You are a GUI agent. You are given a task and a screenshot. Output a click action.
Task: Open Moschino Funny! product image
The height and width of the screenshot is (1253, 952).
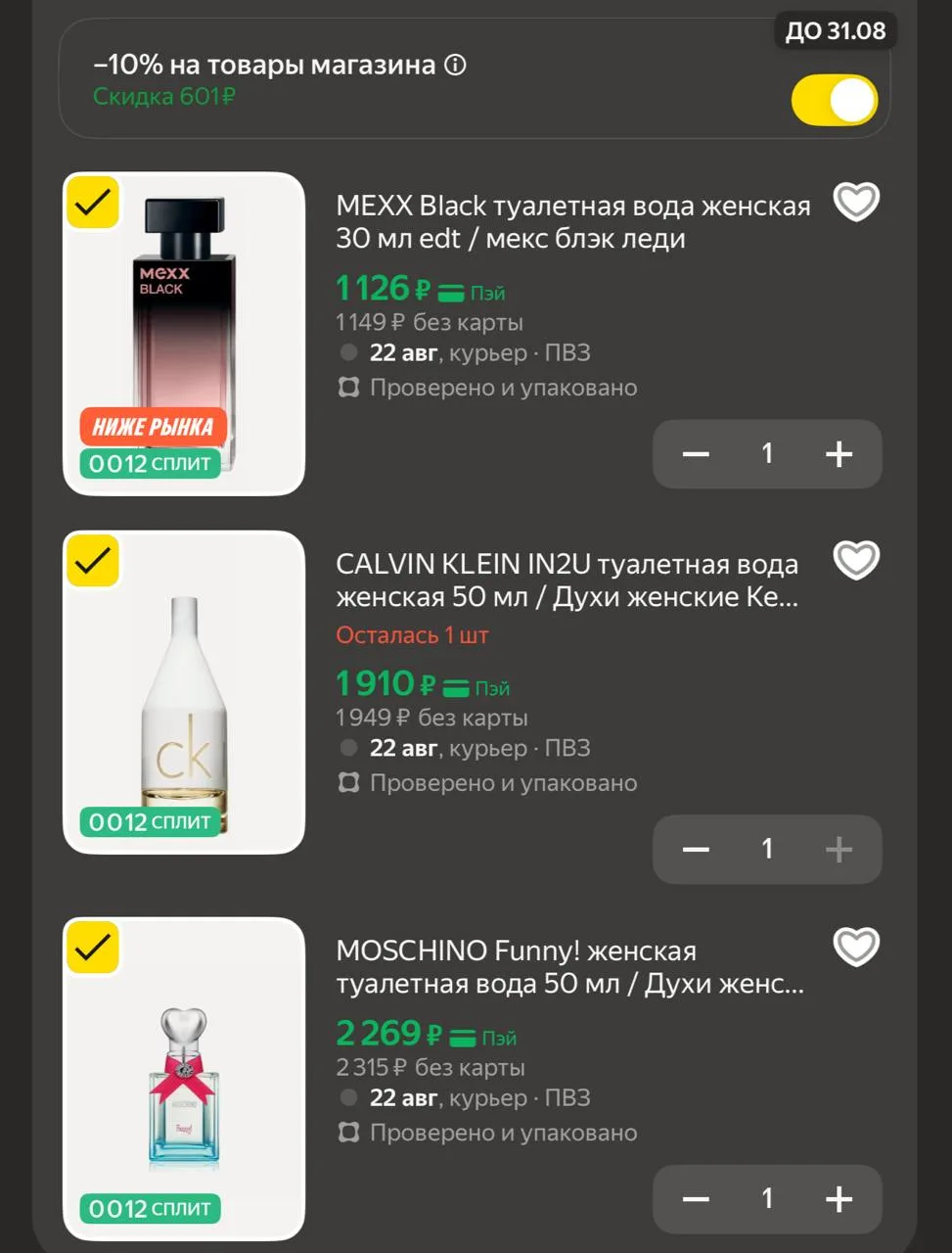pyautogui.click(x=184, y=1079)
